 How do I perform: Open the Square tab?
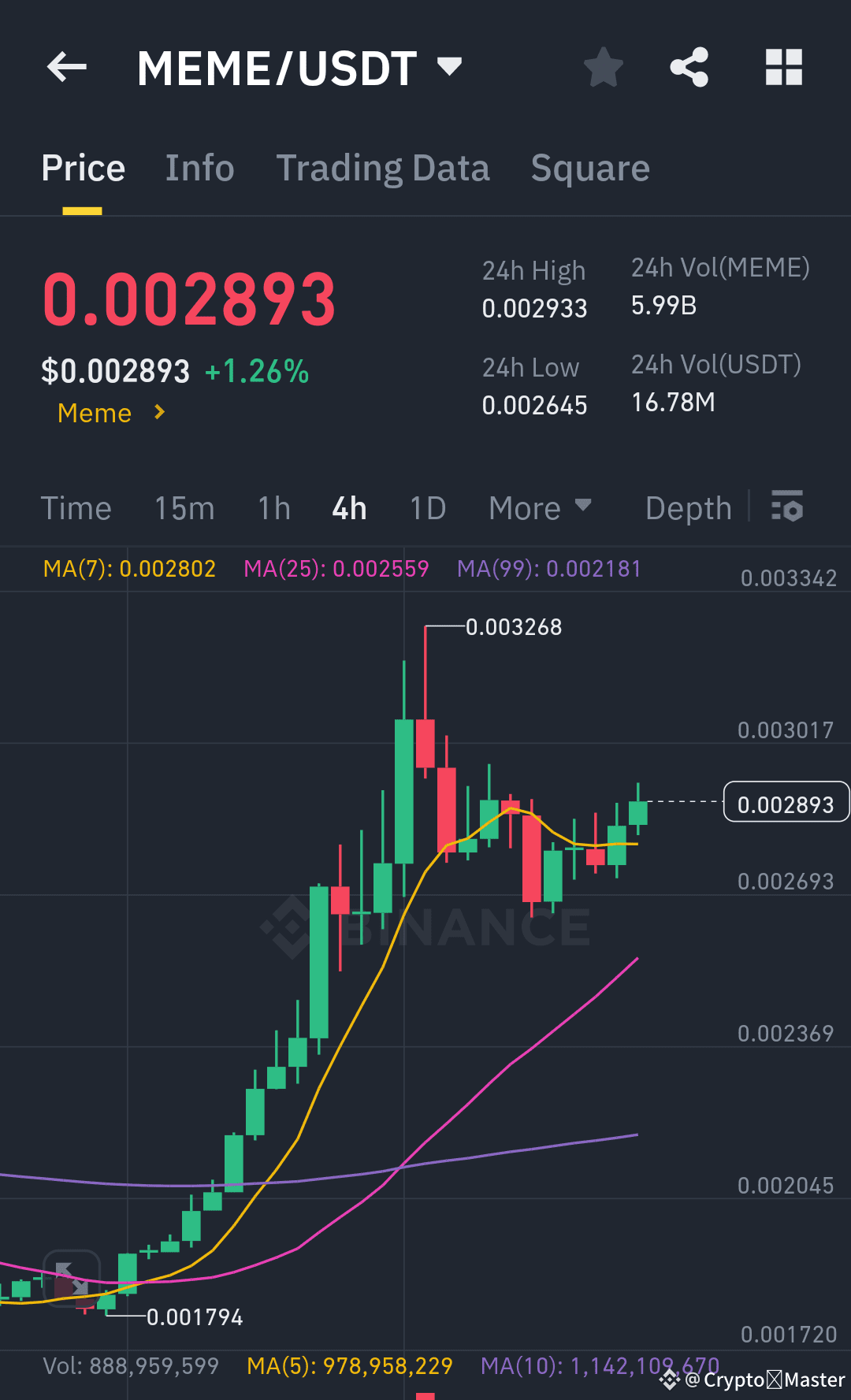click(590, 168)
